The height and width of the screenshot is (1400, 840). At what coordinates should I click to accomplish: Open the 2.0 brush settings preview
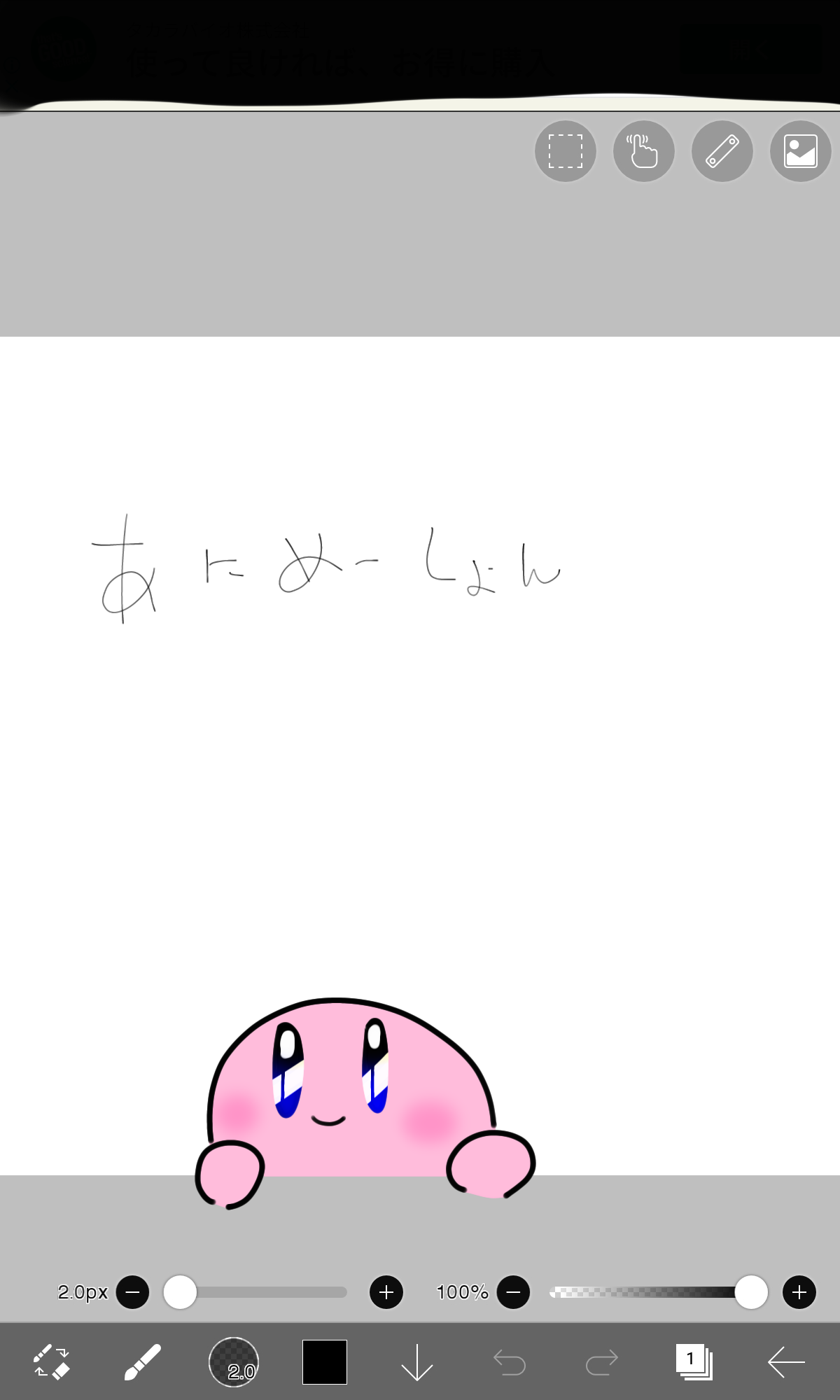click(x=234, y=1362)
